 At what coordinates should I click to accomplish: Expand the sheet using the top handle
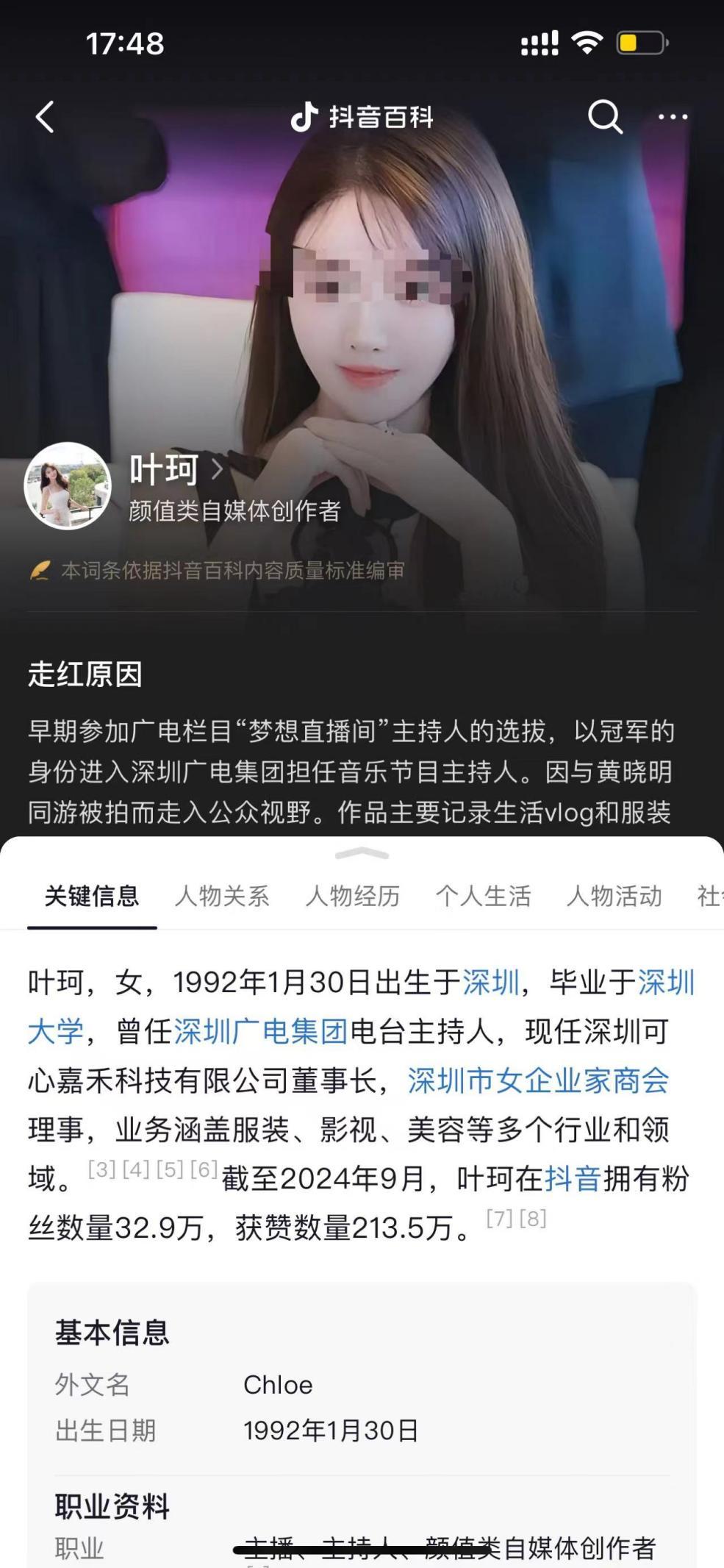(362, 854)
